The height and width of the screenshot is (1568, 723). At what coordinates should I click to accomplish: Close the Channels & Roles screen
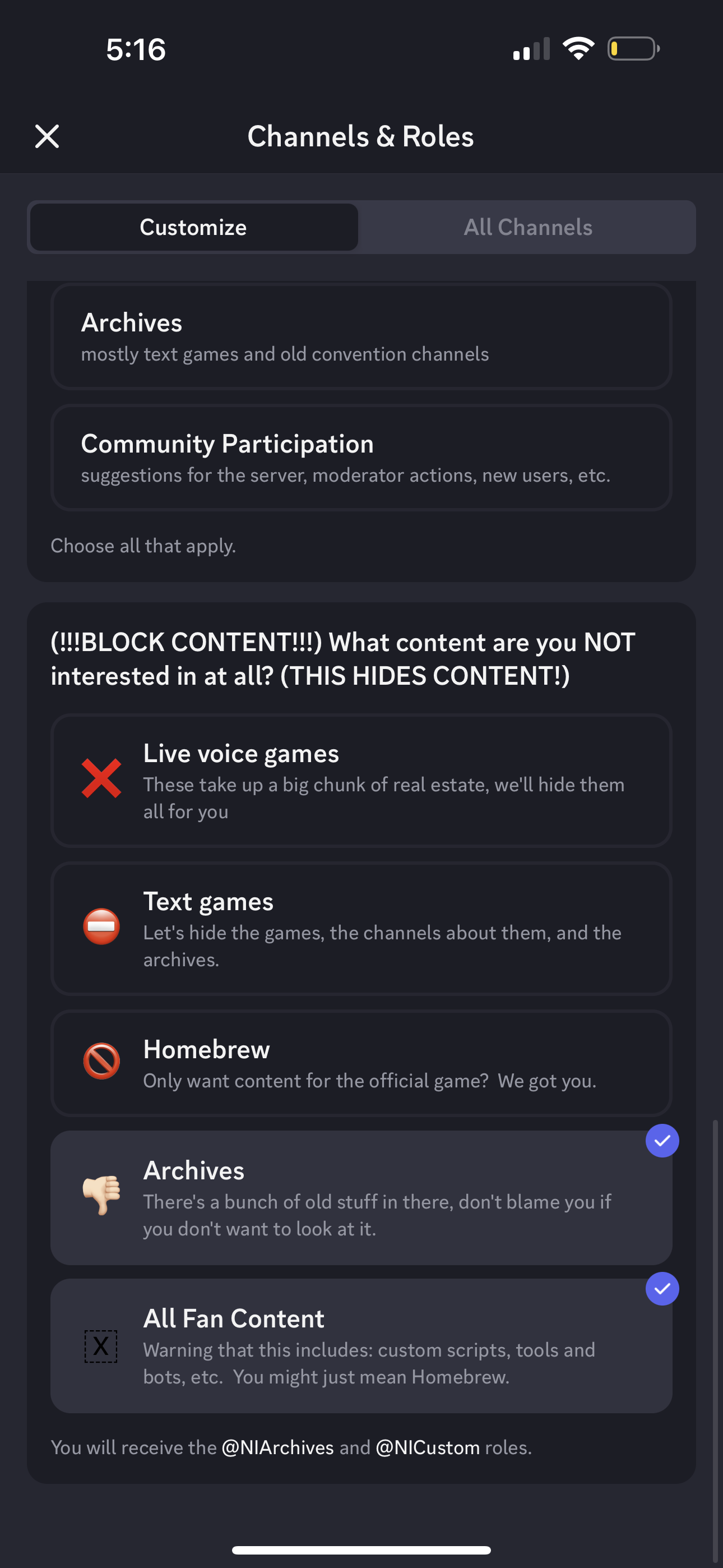pyautogui.click(x=47, y=136)
